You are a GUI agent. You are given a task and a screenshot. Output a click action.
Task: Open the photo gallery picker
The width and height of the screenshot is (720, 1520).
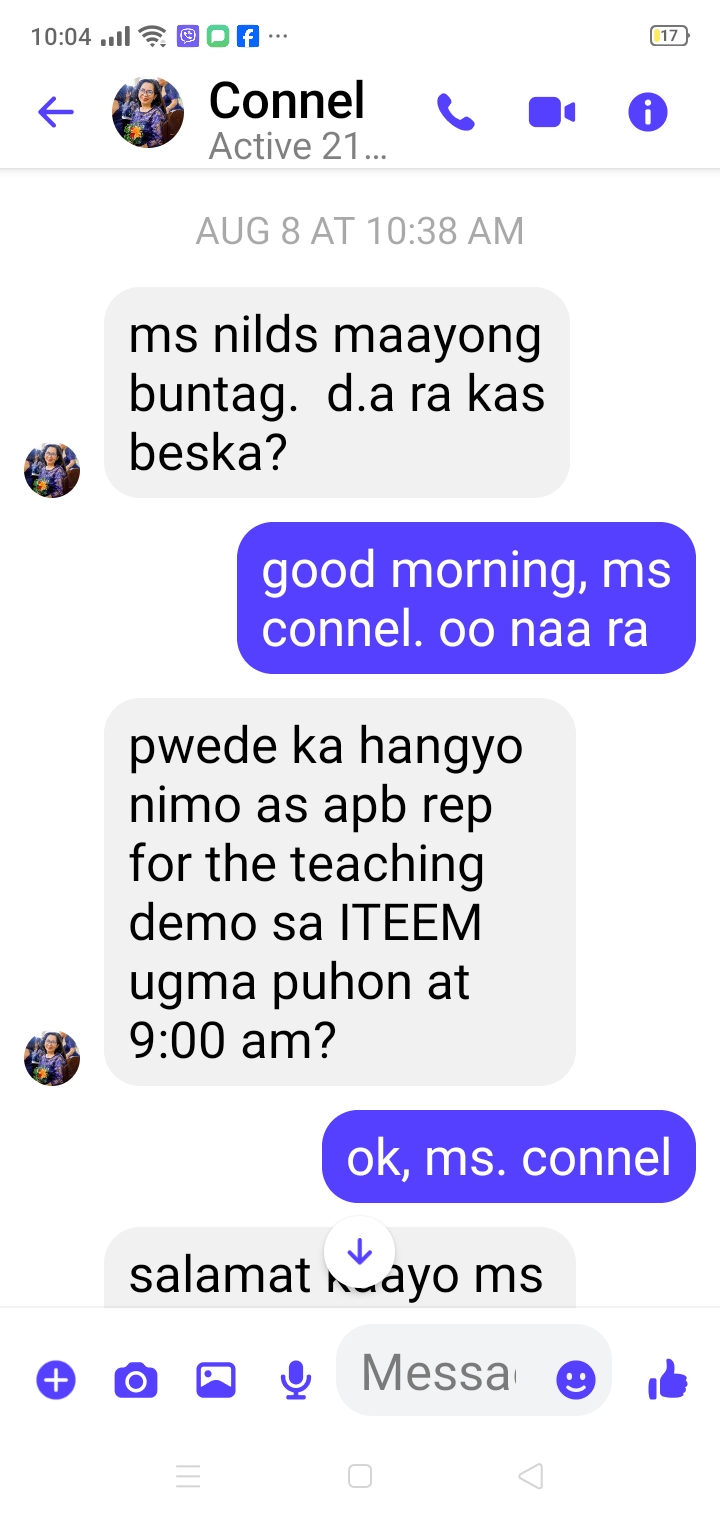[216, 1381]
